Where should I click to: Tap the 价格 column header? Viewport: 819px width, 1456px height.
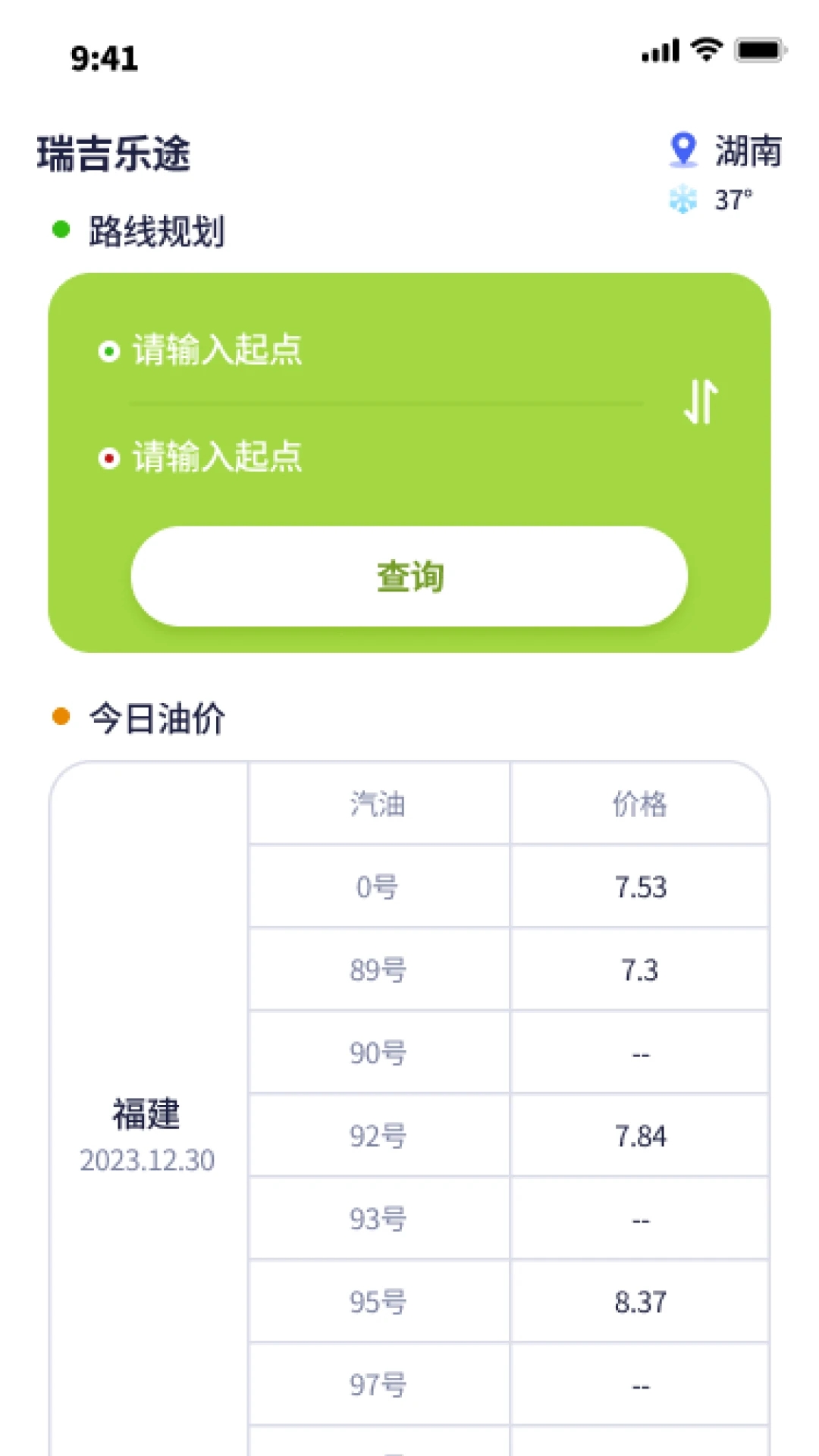click(641, 805)
